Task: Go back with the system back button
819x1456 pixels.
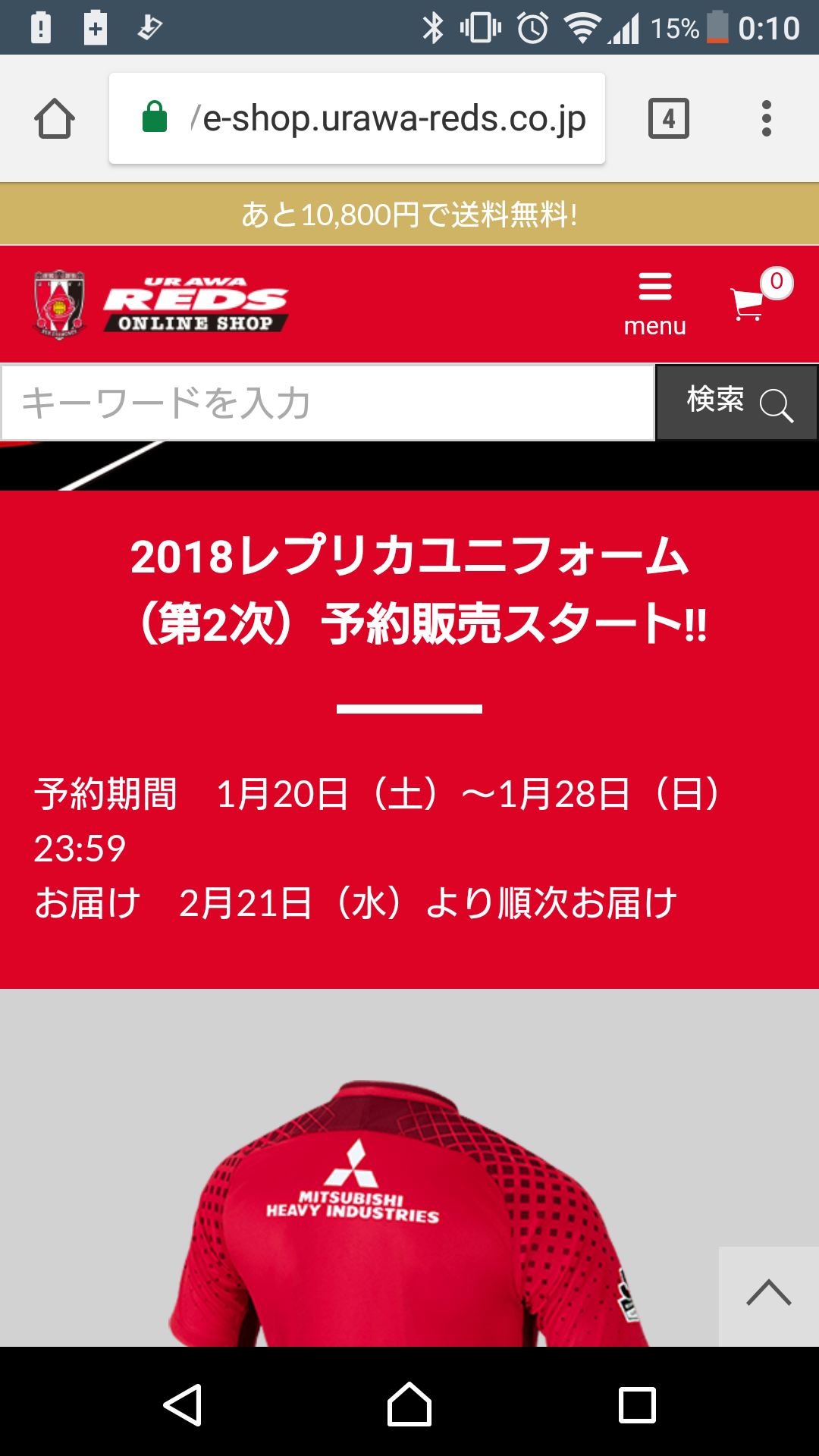Action: tap(183, 1404)
